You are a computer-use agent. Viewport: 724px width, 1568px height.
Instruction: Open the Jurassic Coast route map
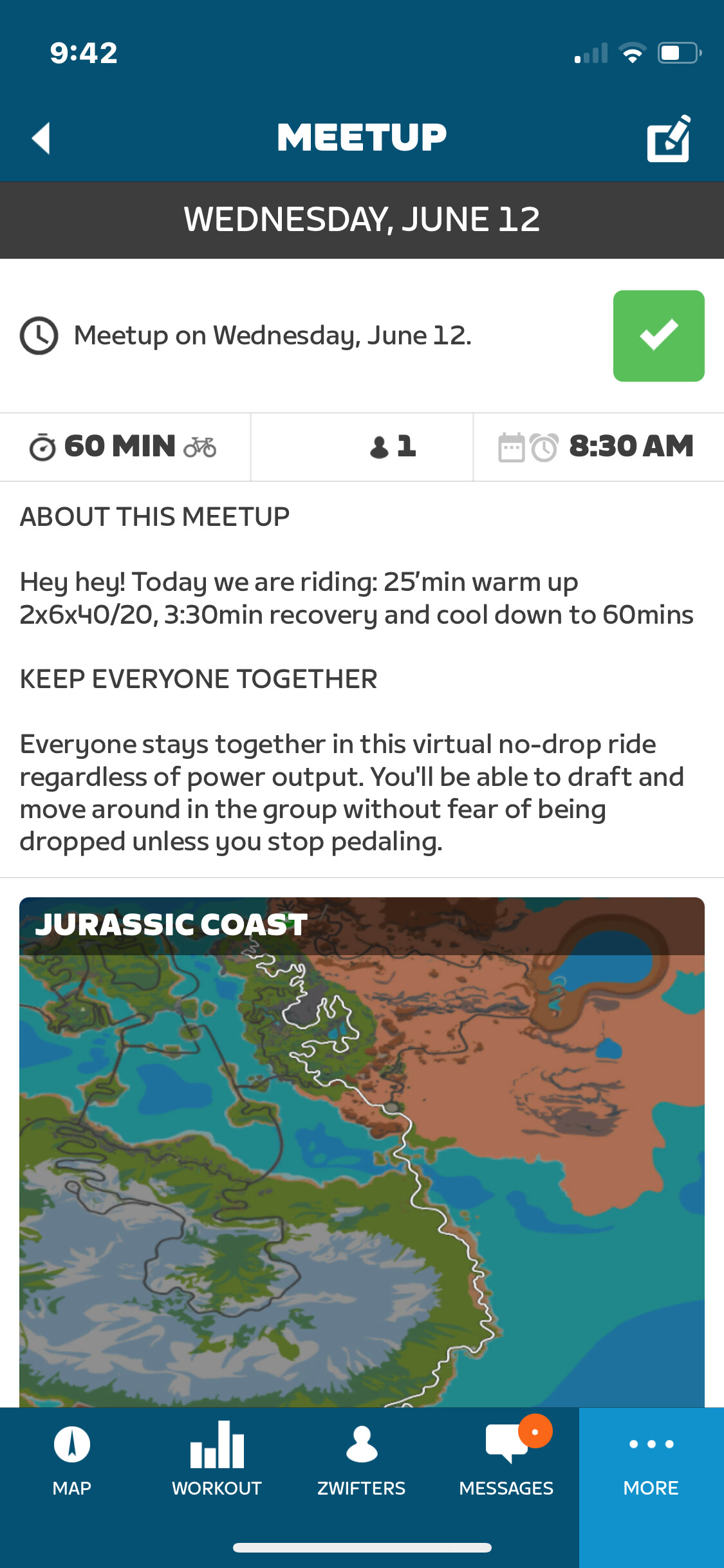tap(362, 1152)
